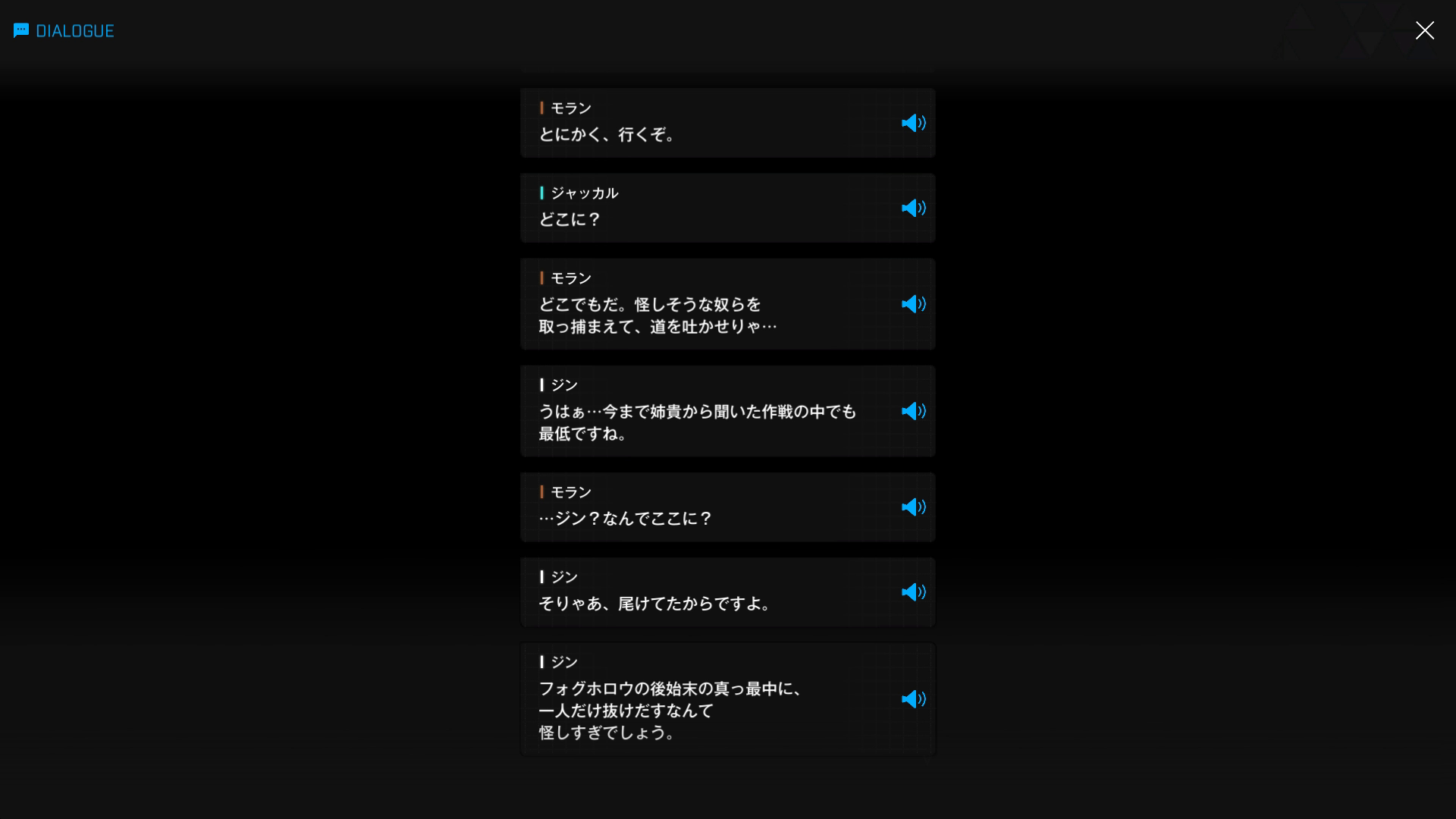Close the dialogue log
1456x819 pixels.
[1424, 30]
